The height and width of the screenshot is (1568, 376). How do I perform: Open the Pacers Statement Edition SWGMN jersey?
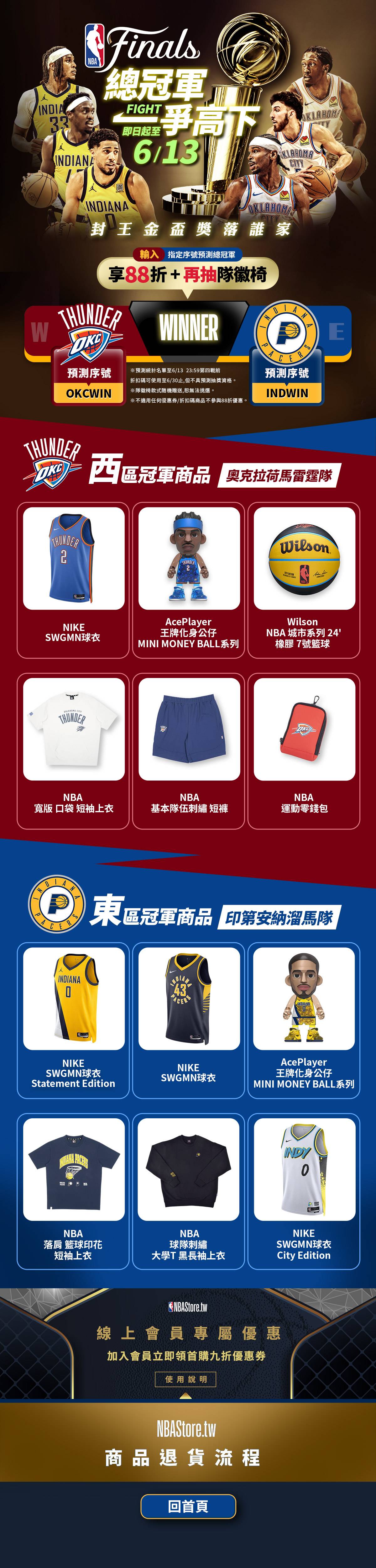(x=73, y=1020)
